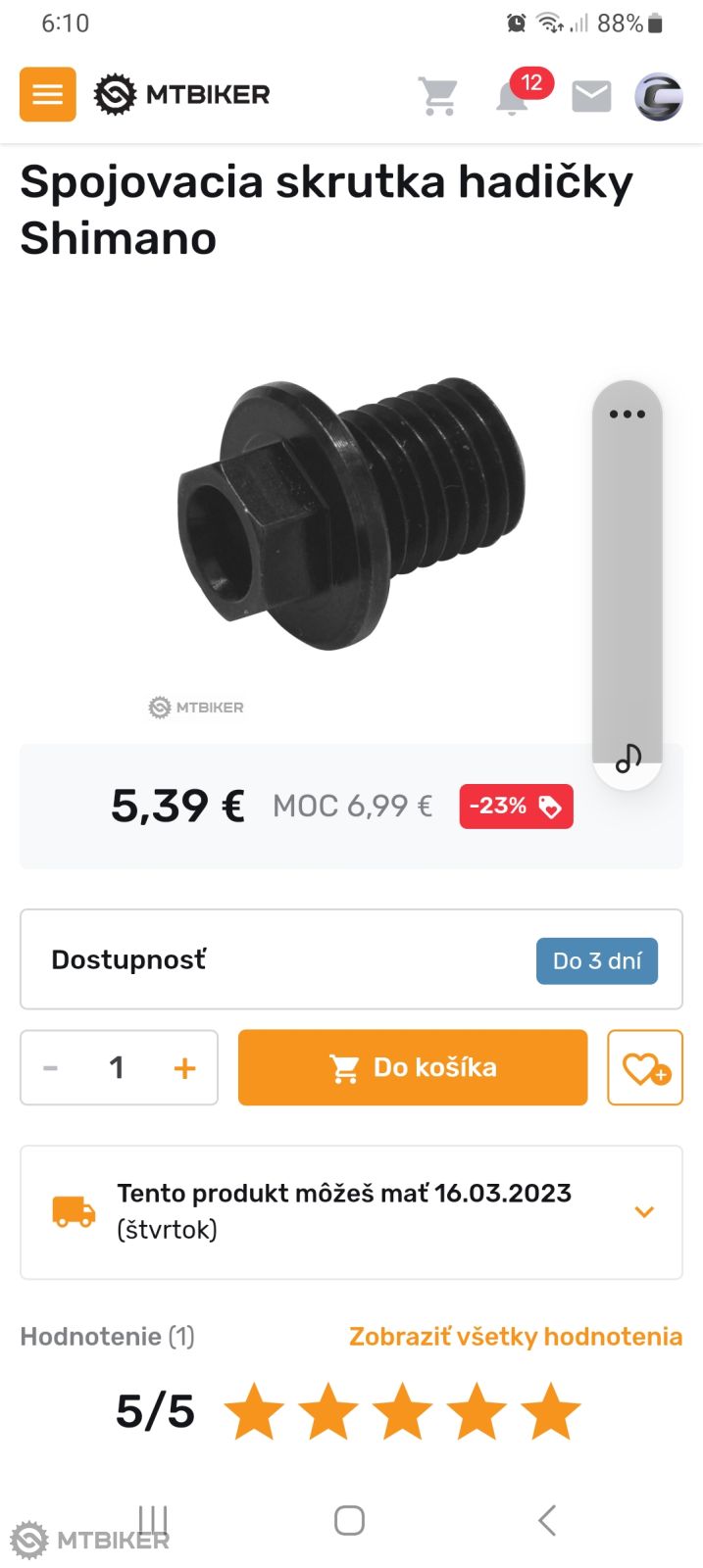Viewport: 703px width, 1568px height.
Task: Go to the system home screen
Action: [x=350, y=1520]
